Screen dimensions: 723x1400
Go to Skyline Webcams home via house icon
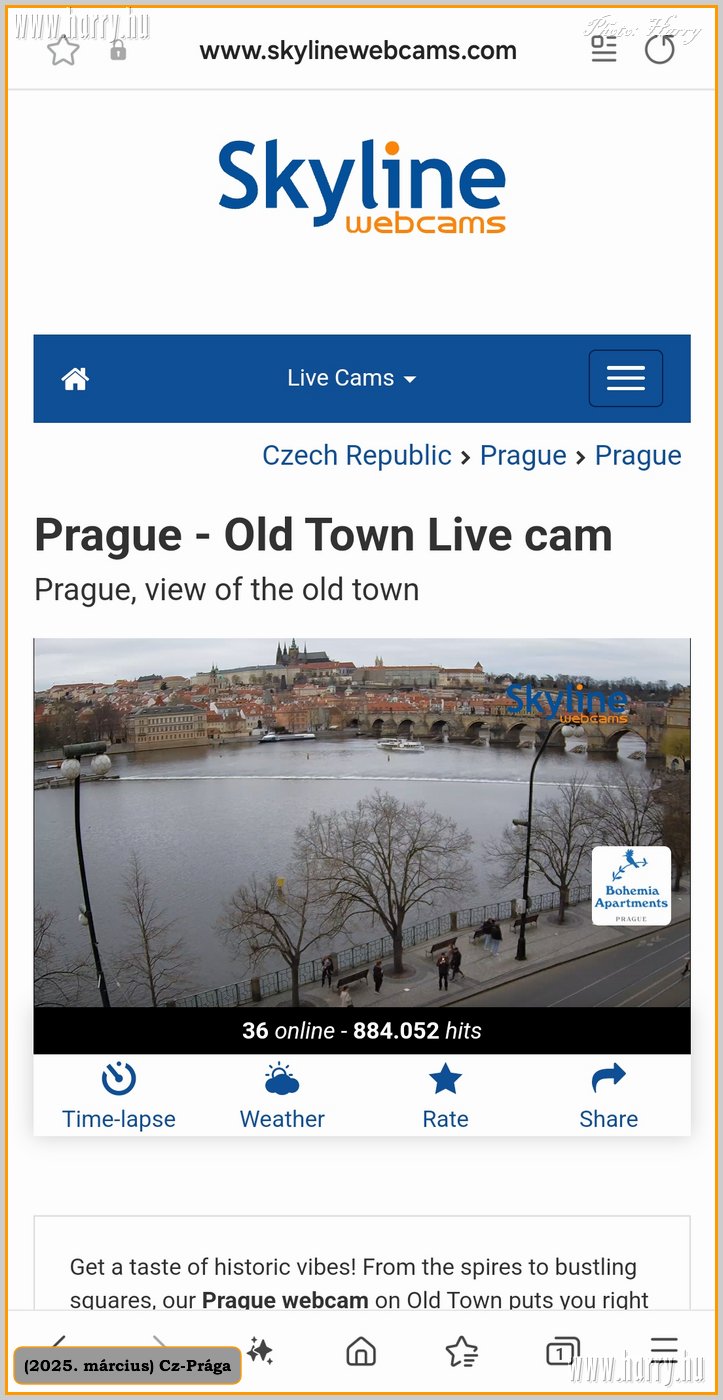click(74, 378)
